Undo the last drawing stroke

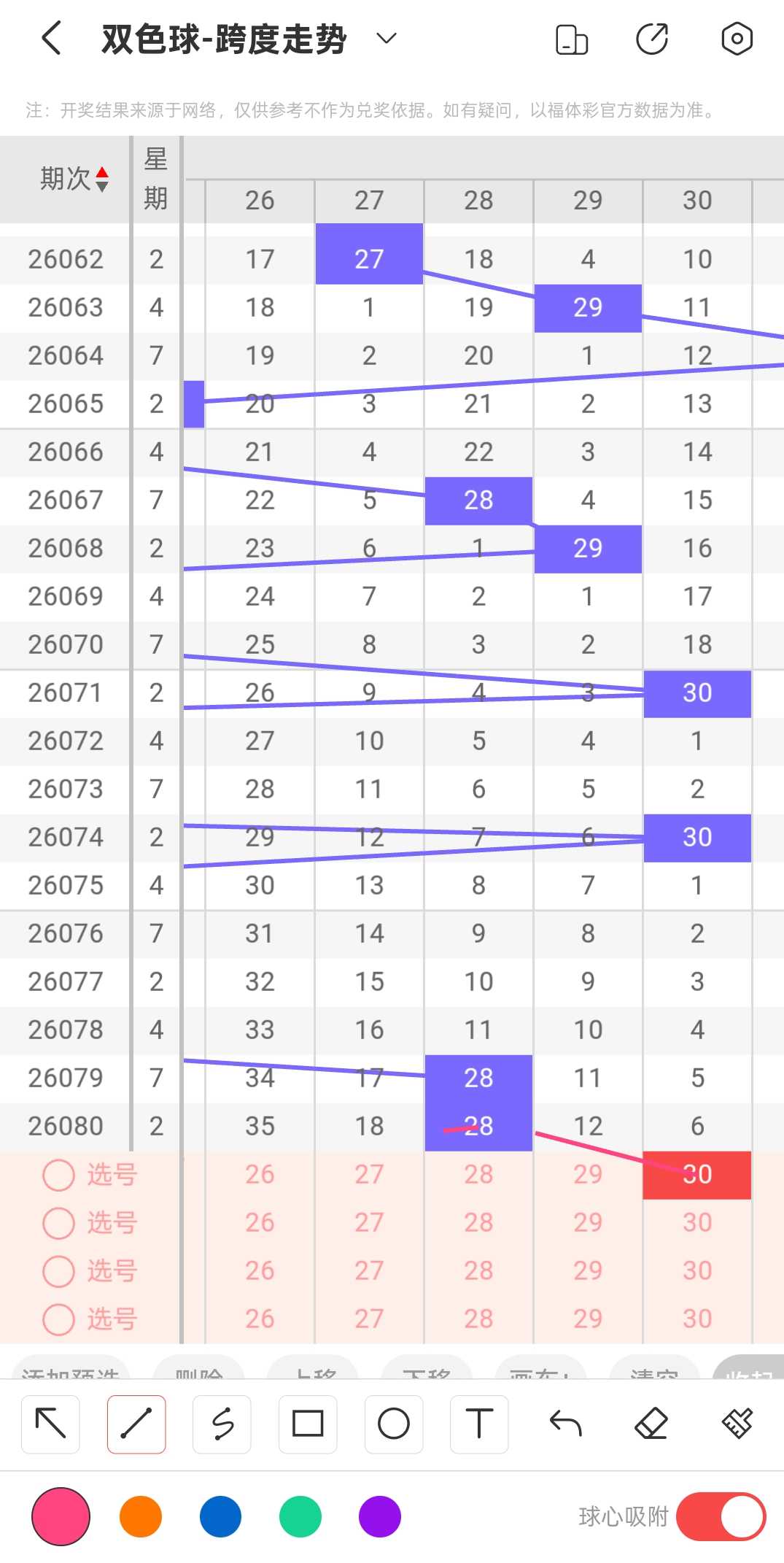click(565, 1424)
